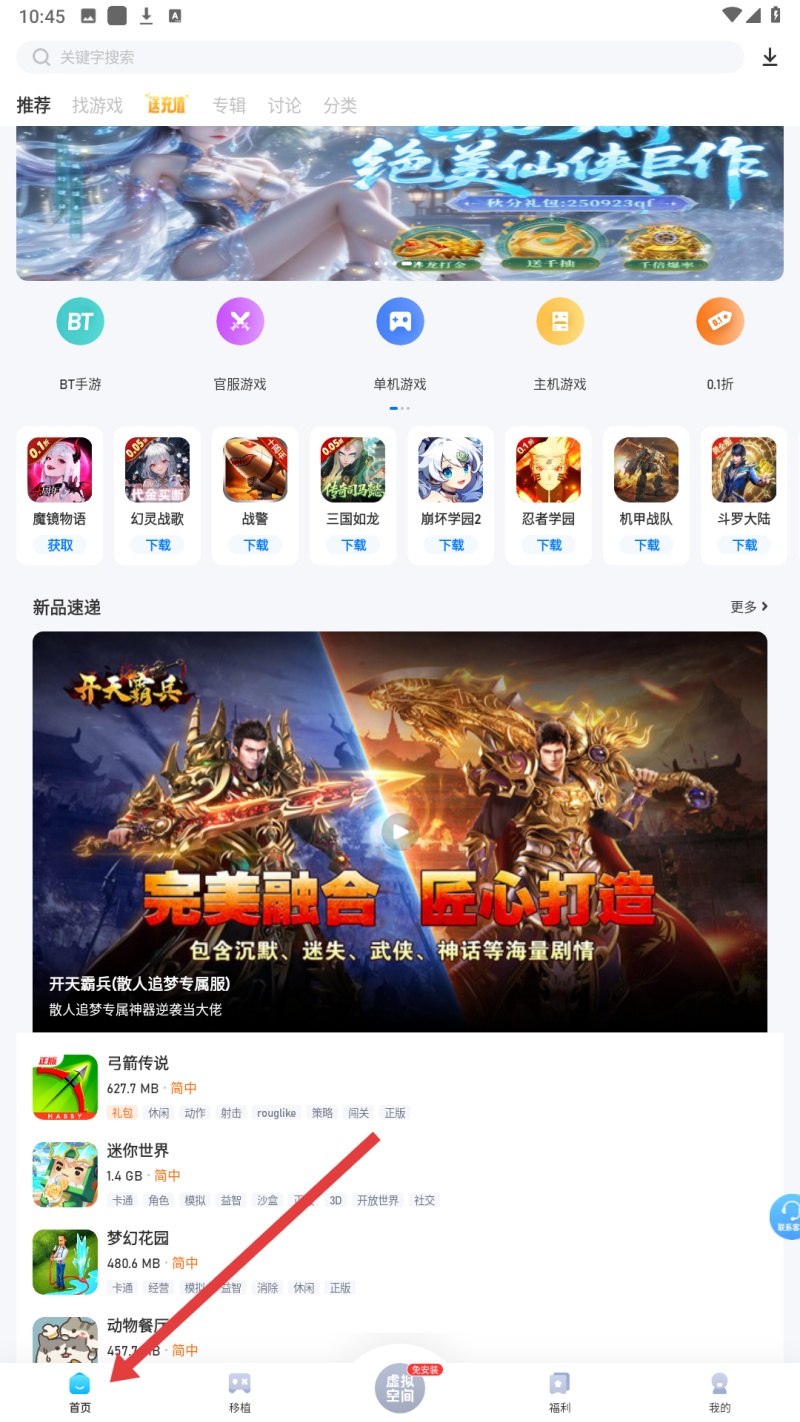
Task: Play the 开天霸兵 video
Action: [400, 831]
